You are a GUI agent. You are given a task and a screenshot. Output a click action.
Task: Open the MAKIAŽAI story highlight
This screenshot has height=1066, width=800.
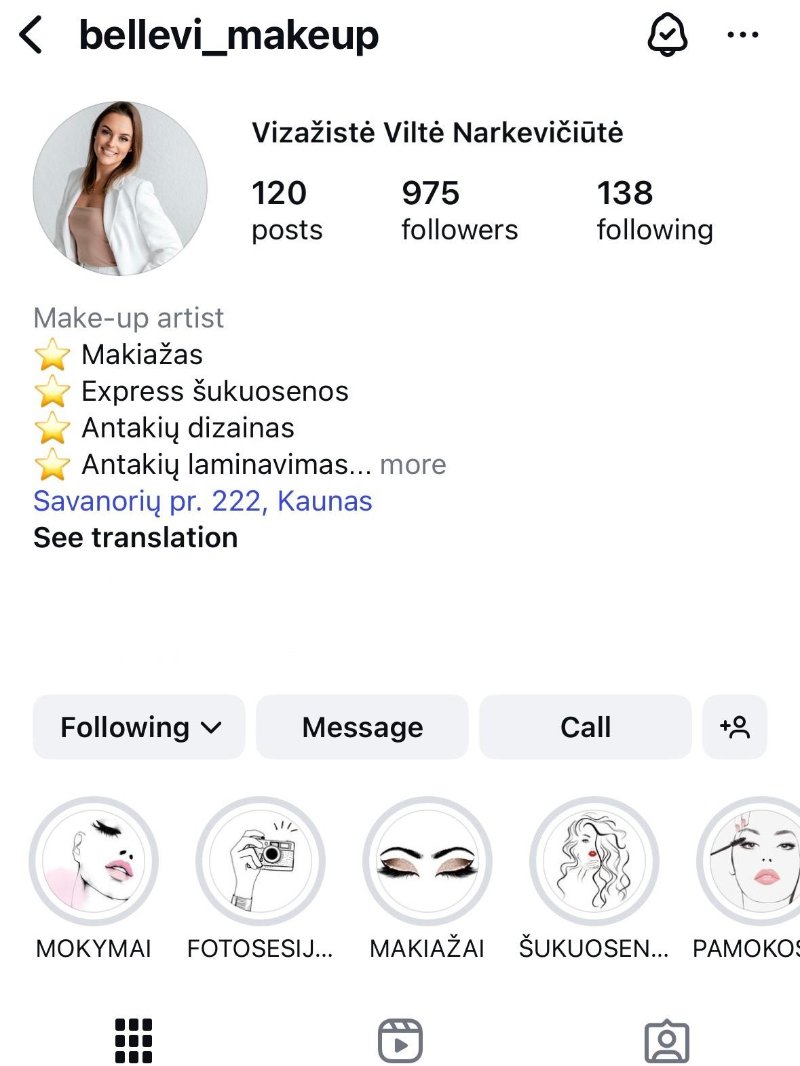pos(427,861)
